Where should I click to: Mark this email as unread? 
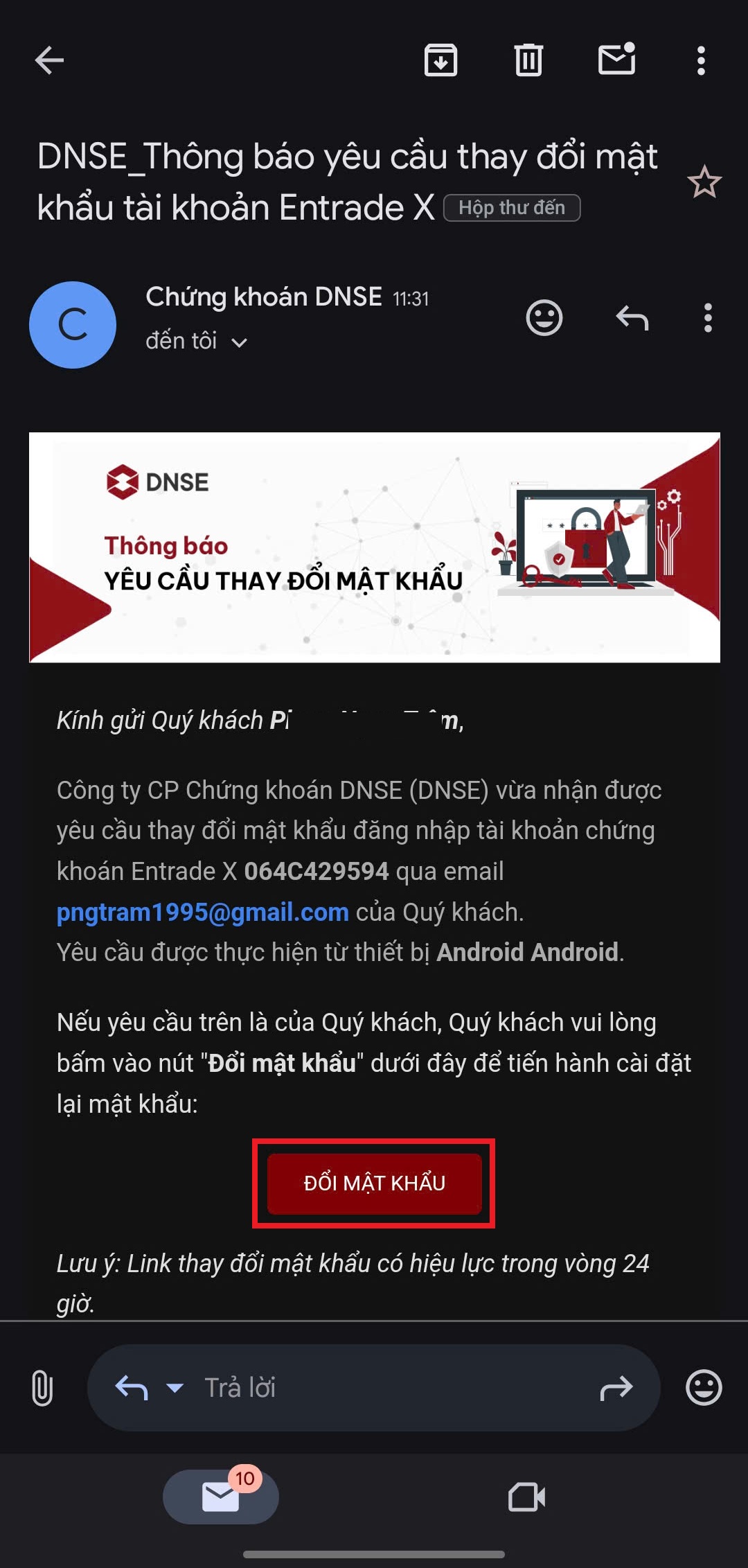click(x=616, y=59)
